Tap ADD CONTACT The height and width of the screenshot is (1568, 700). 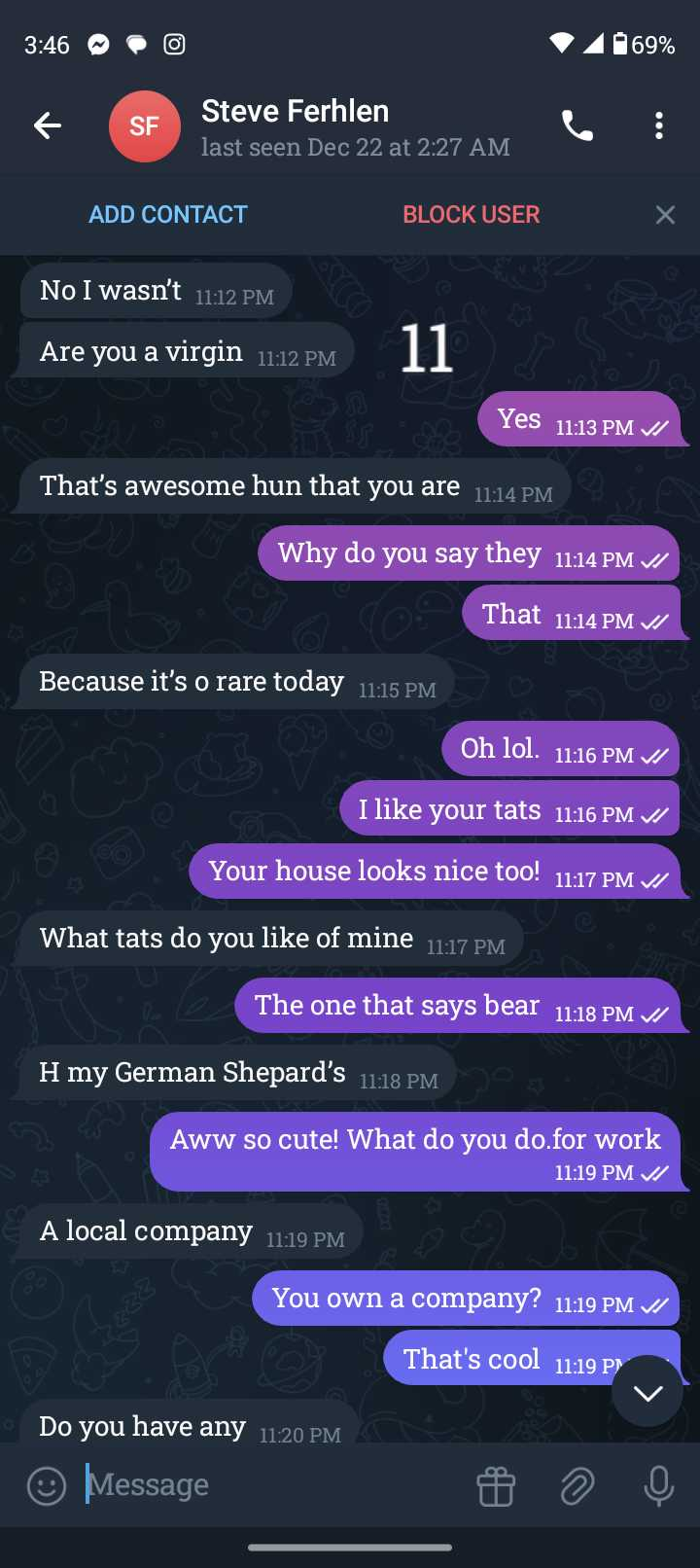pos(168,214)
